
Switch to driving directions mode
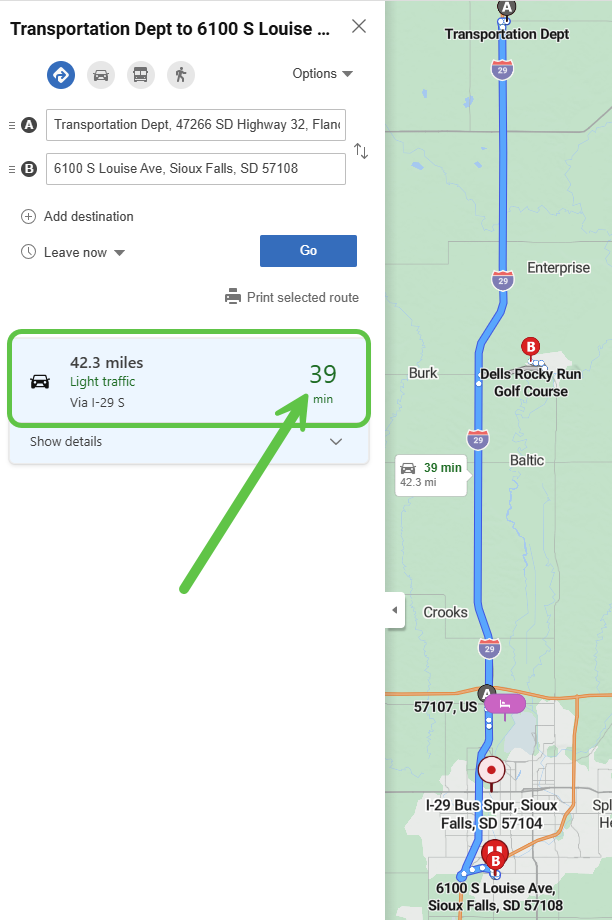100,74
